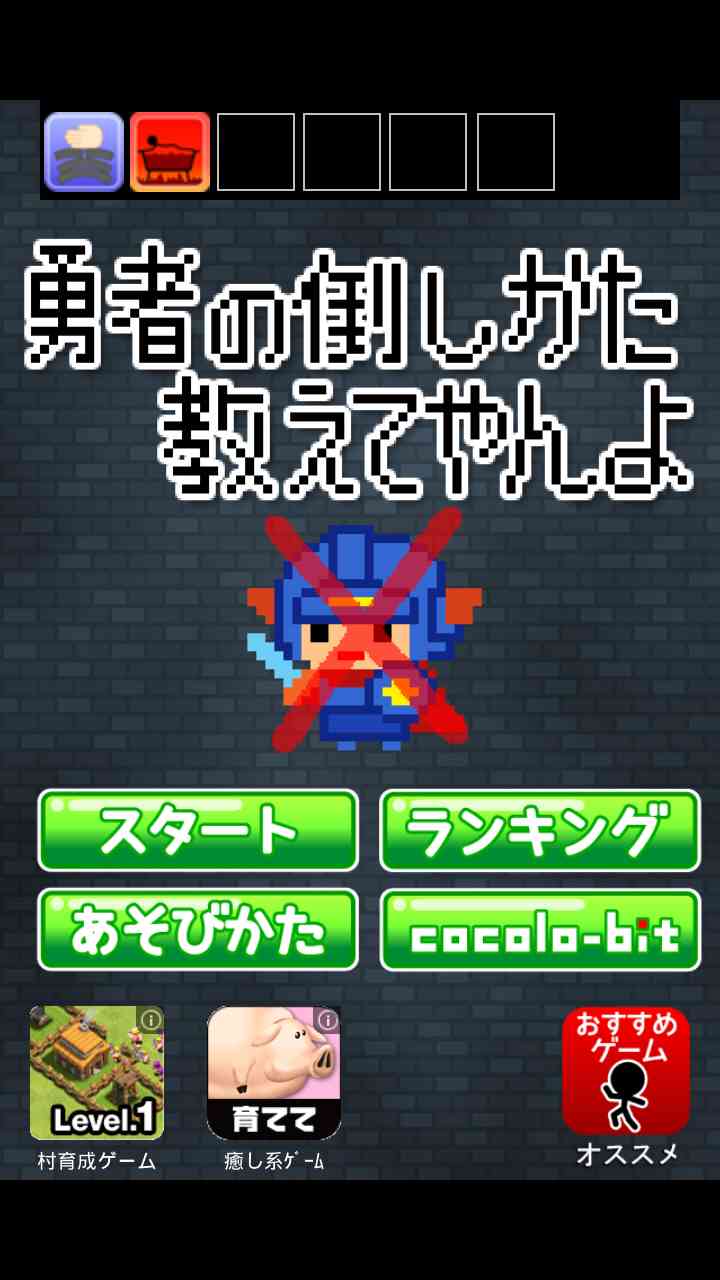Tap the スタート button
Screen dimensions: 720x1280
coord(198,830)
